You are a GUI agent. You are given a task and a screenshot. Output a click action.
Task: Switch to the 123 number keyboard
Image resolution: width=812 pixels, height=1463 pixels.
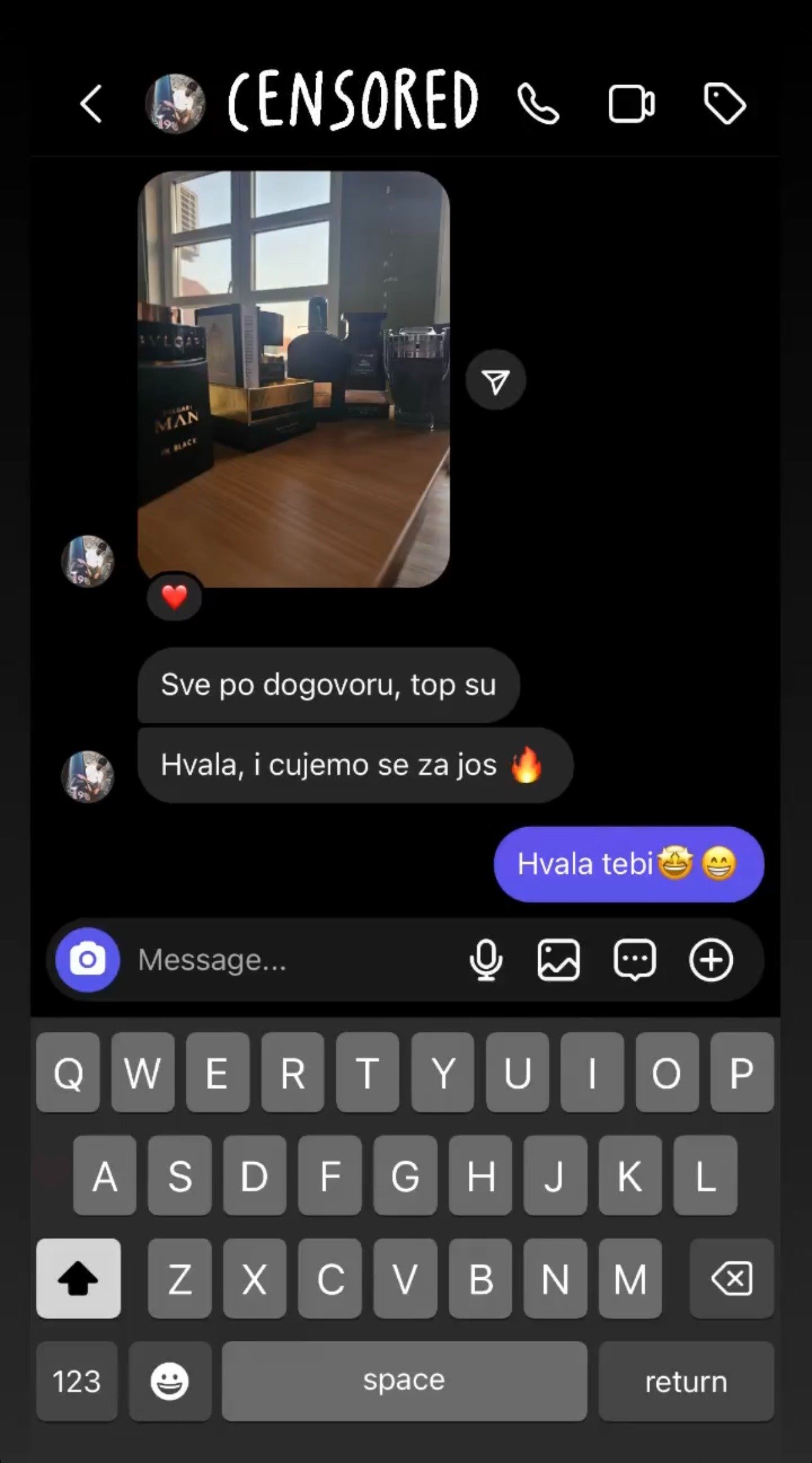pos(77,1382)
